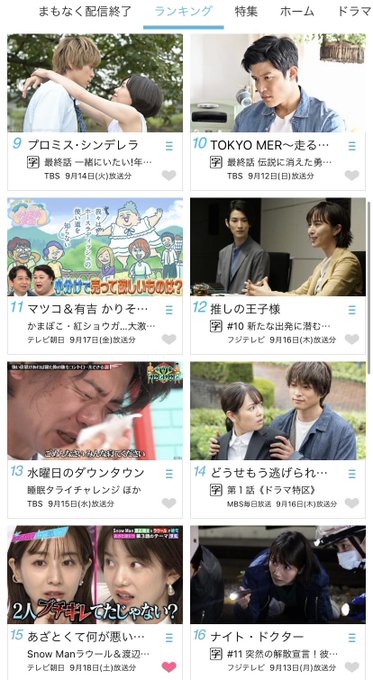Open the list menu icon for TOKYO MER

click(352, 146)
